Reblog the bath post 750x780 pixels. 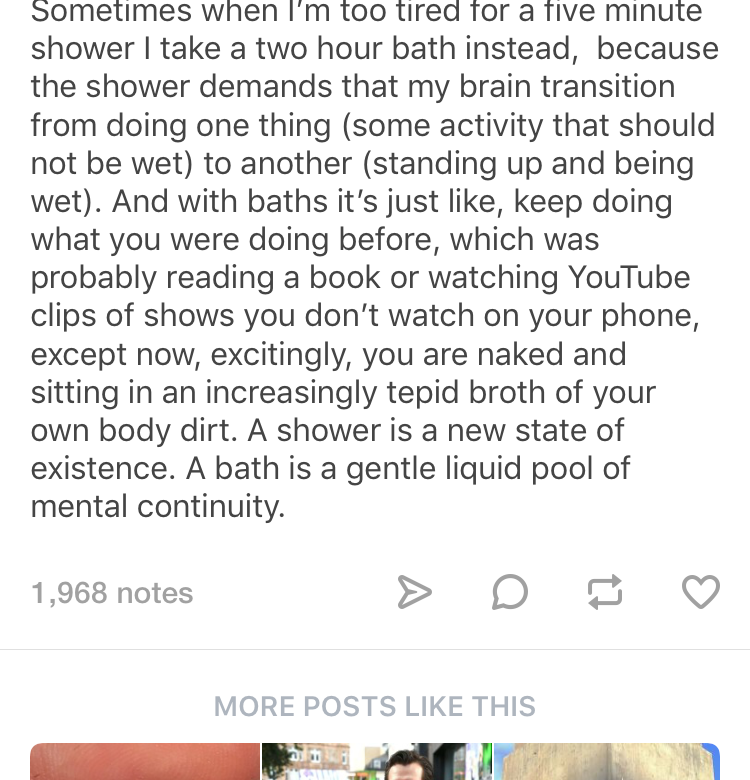tap(605, 593)
